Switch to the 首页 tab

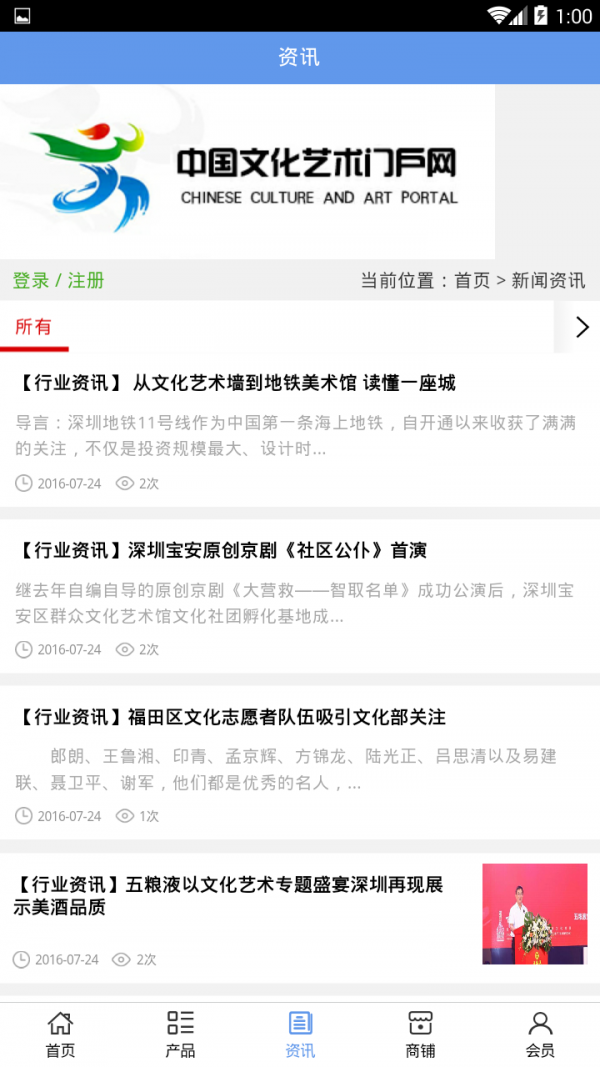pos(60,1034)
